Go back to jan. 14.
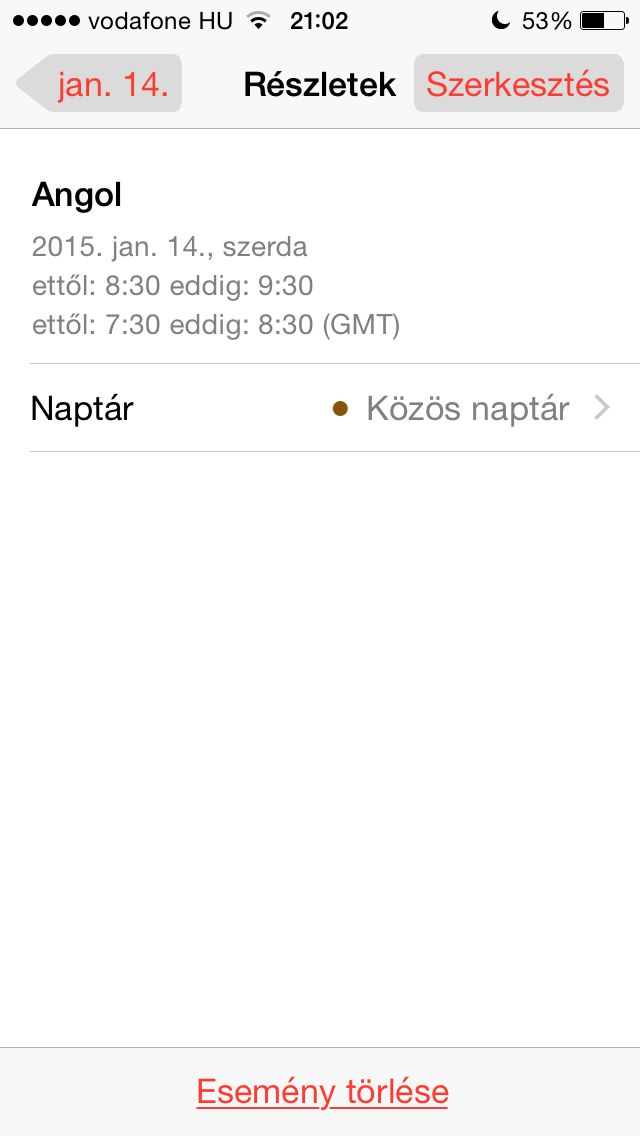 click(x=99, y=84)
